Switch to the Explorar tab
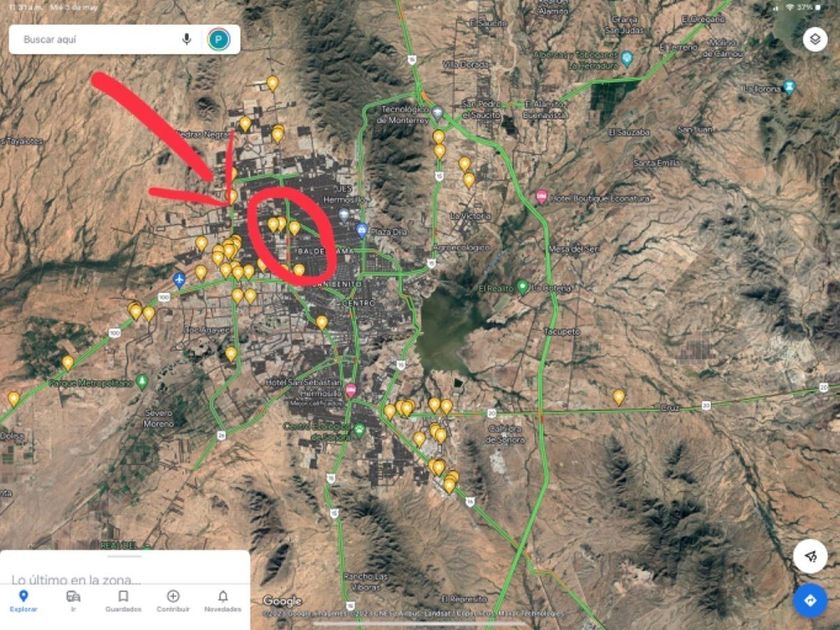The height and width of the screenshot is (630, 840). click(x=24, y=601)
